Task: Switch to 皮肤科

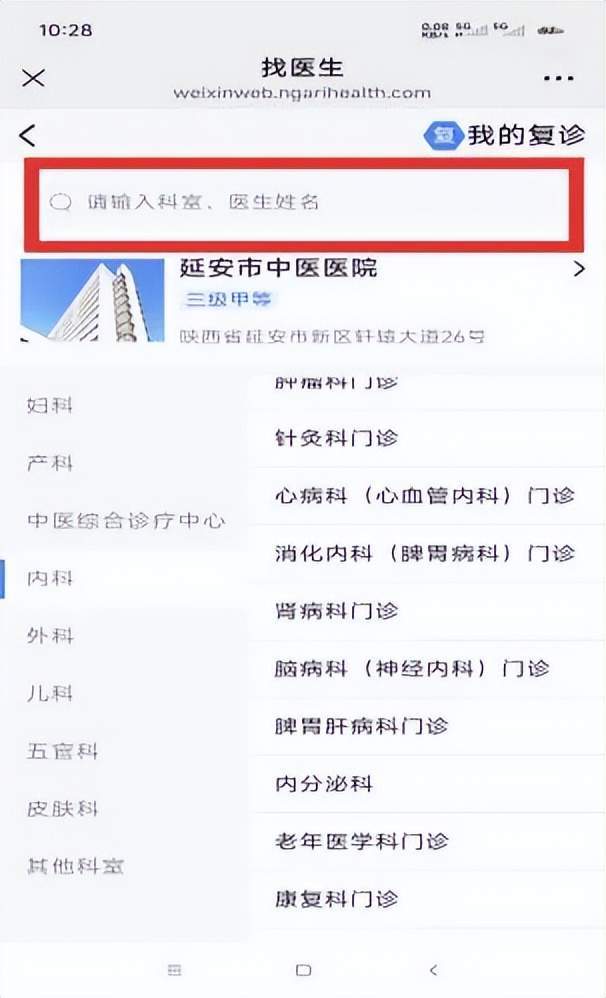Action: point(62,808)
